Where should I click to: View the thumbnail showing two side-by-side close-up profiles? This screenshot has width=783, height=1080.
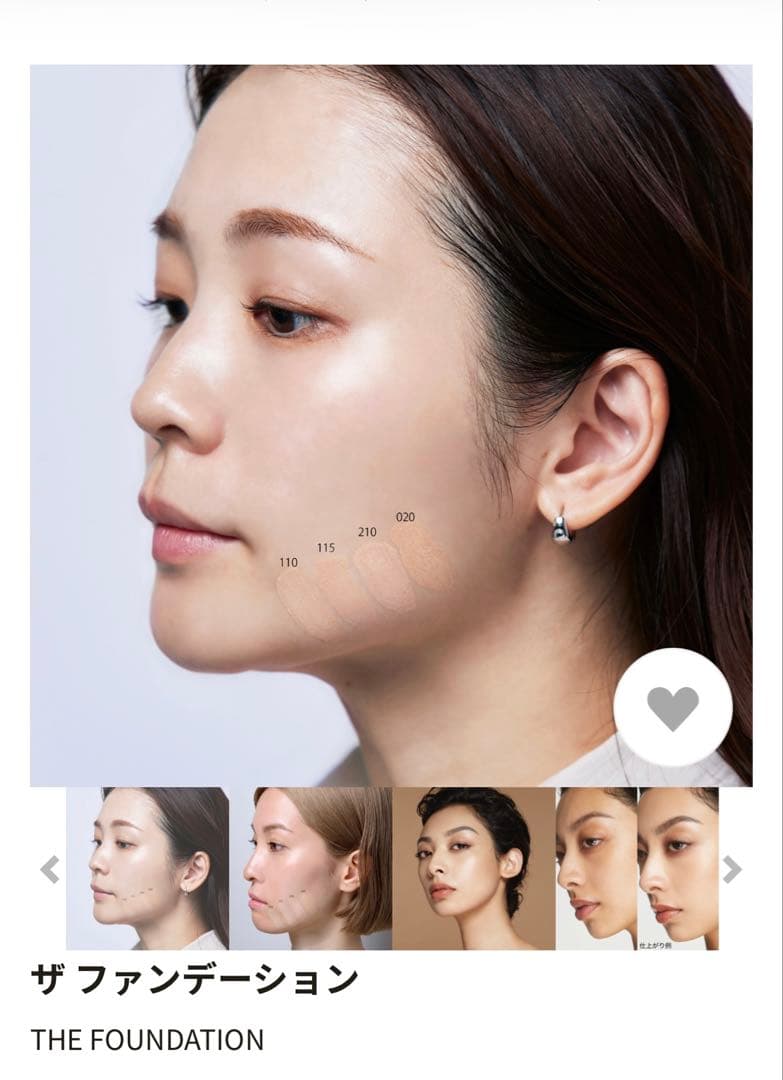(638, 868)
